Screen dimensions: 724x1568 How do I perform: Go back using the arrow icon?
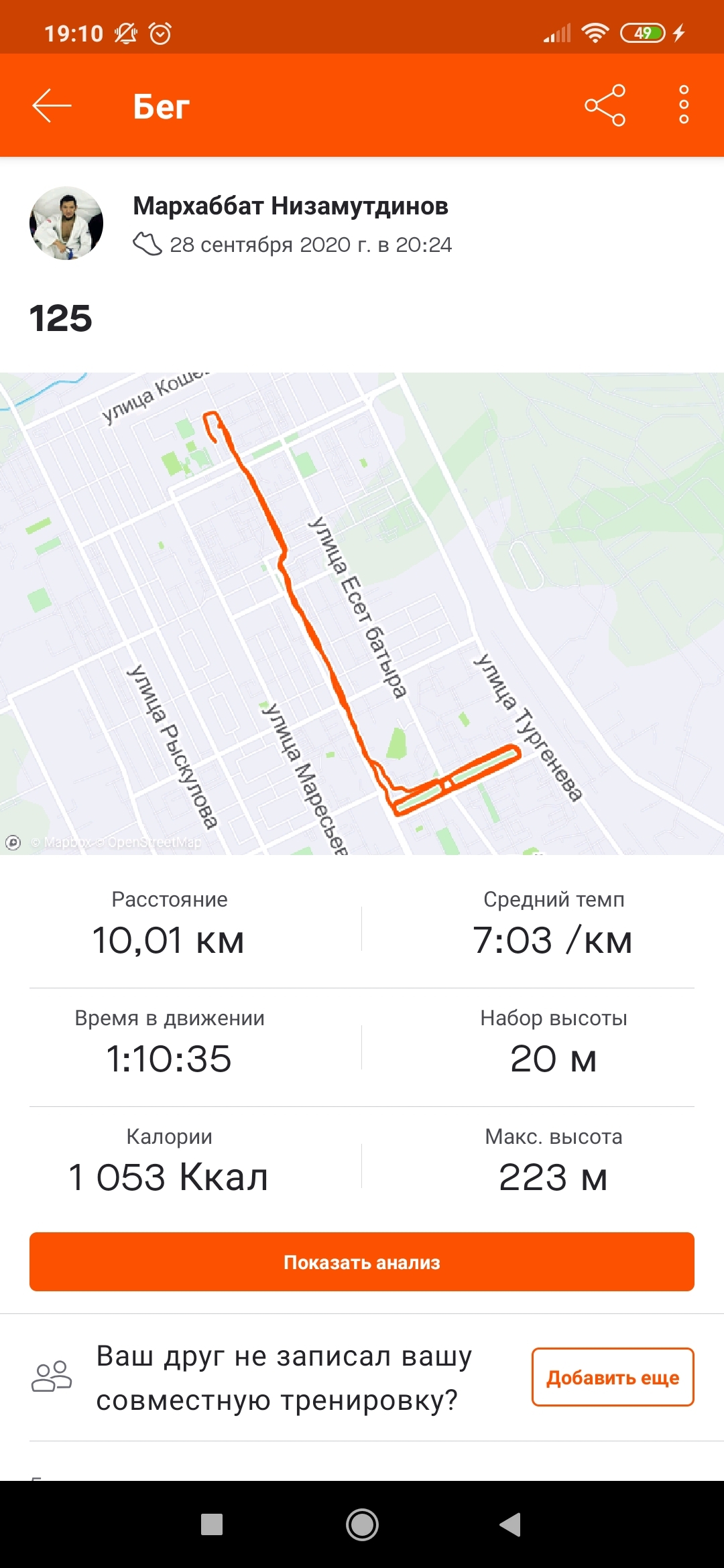pos(52,106)
